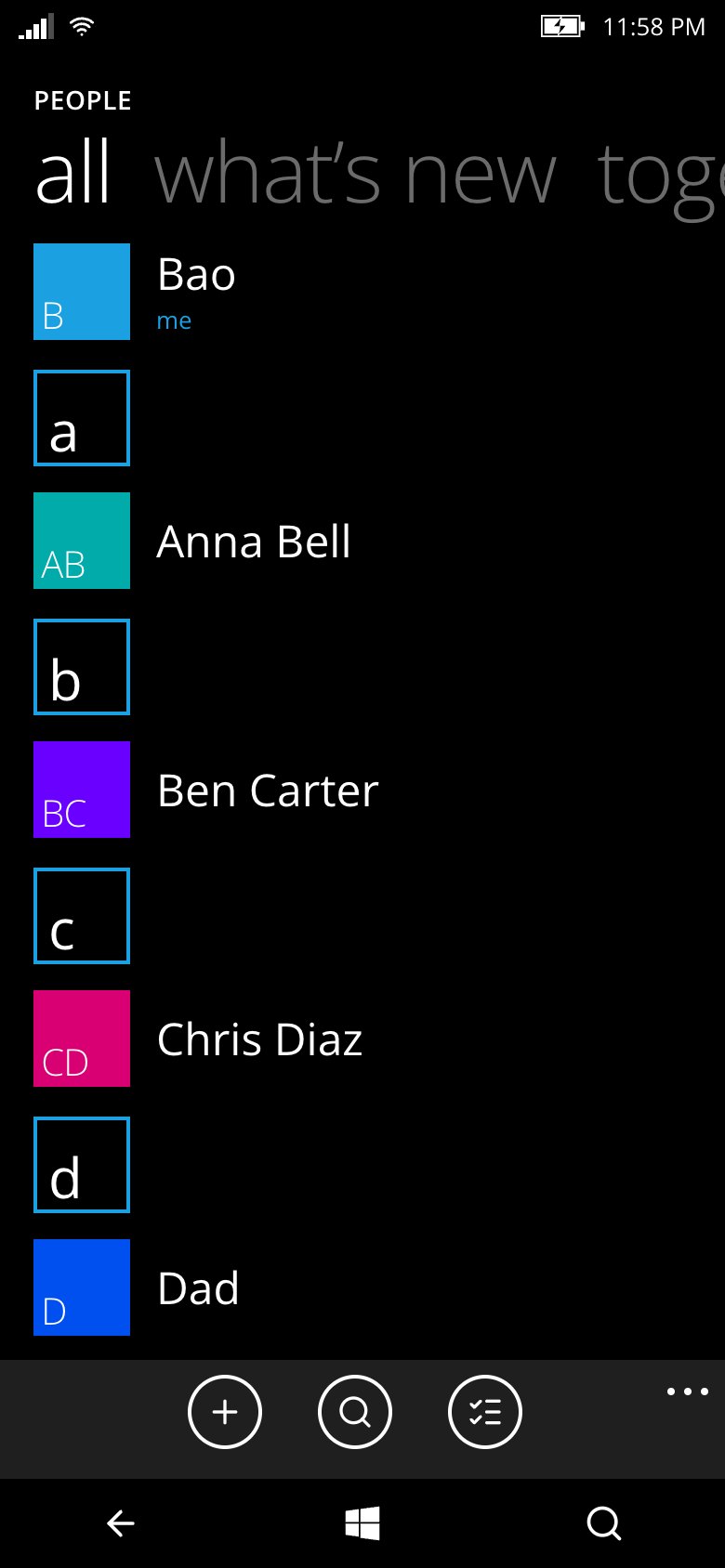Go to Start with the Windows button
This screenshot has height=1568, width=725.
click(362, 1523)
